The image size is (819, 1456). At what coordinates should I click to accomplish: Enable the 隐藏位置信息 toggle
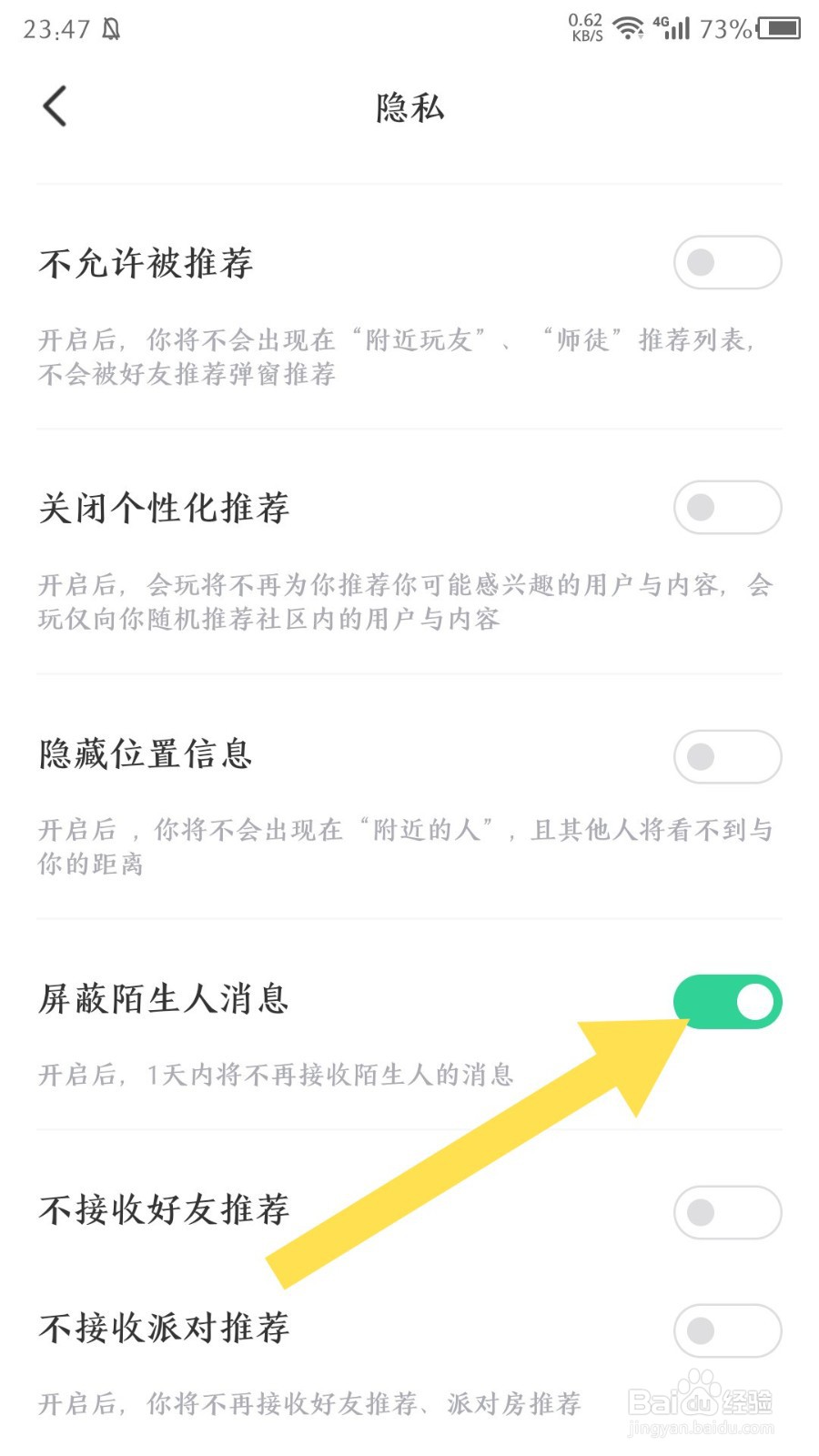[727, 756]
